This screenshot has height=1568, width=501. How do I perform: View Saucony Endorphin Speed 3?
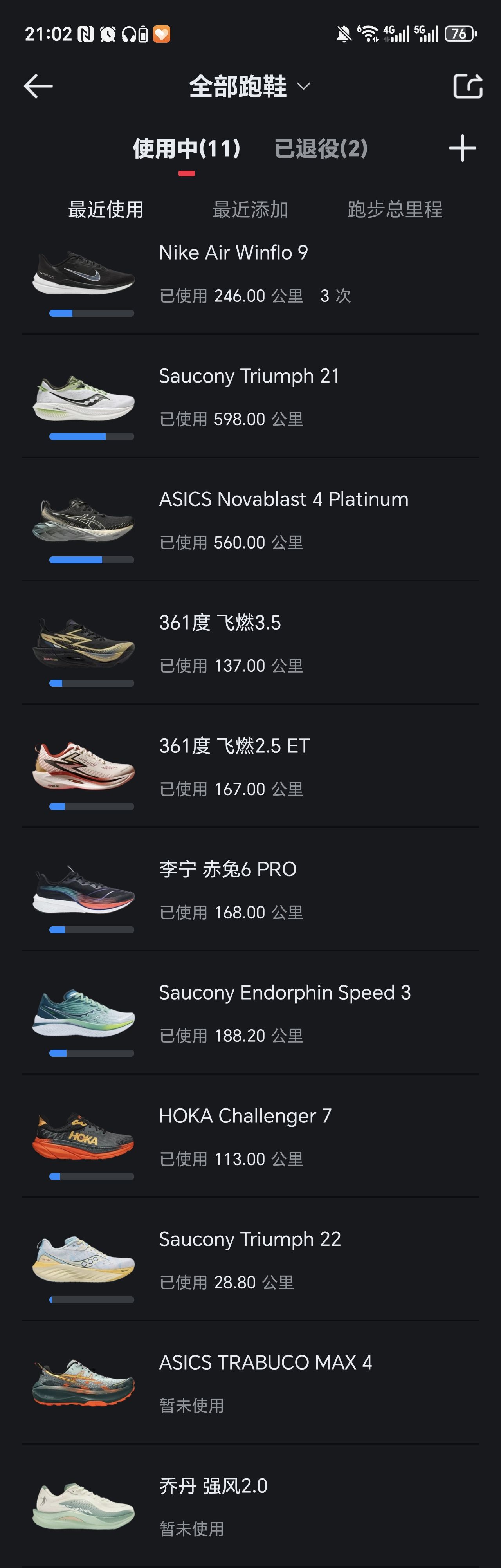click(250, 1014)
